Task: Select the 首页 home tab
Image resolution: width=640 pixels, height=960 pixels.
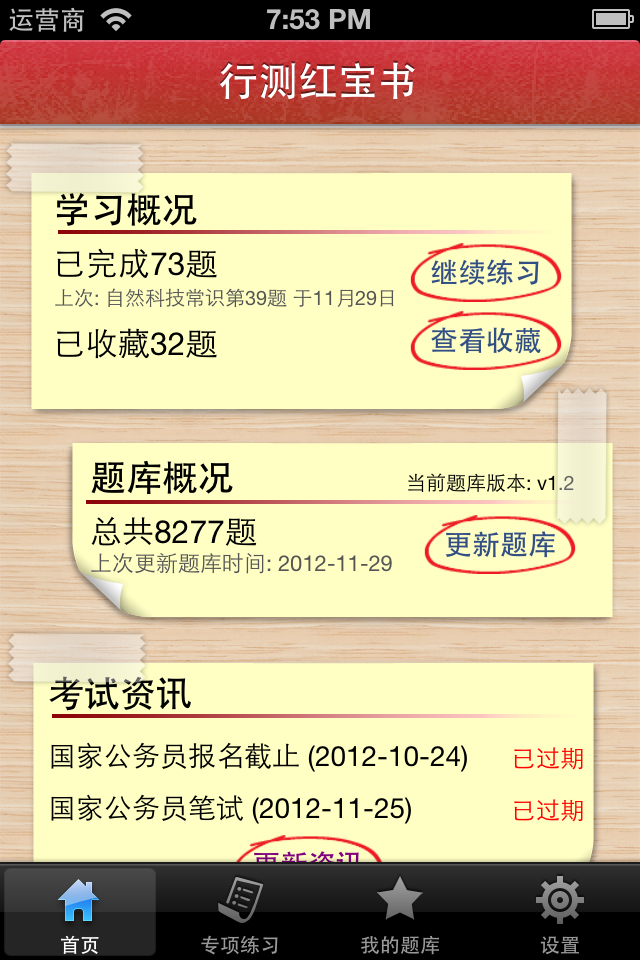Action: 80,914
